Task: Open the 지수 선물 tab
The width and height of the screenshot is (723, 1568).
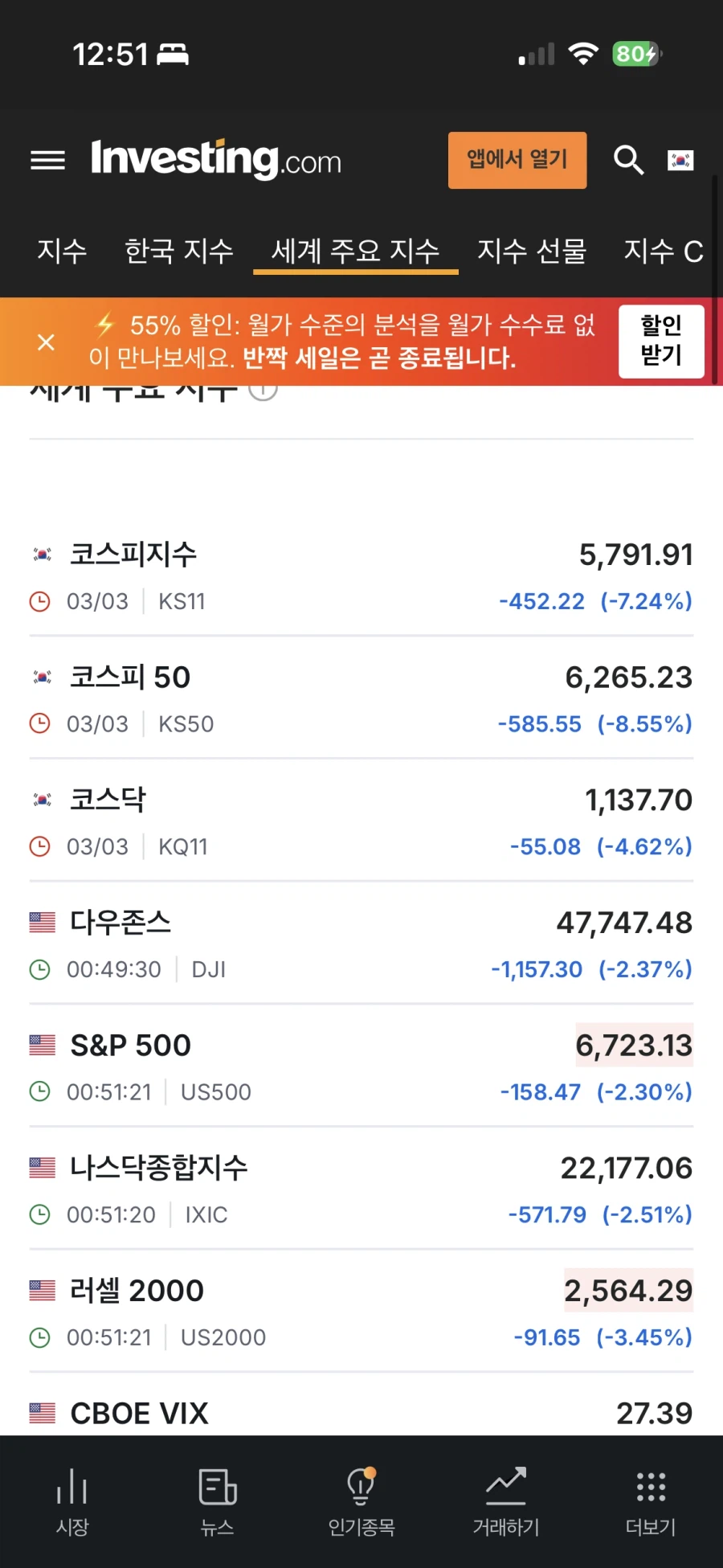Action: [x=531, y=251]
